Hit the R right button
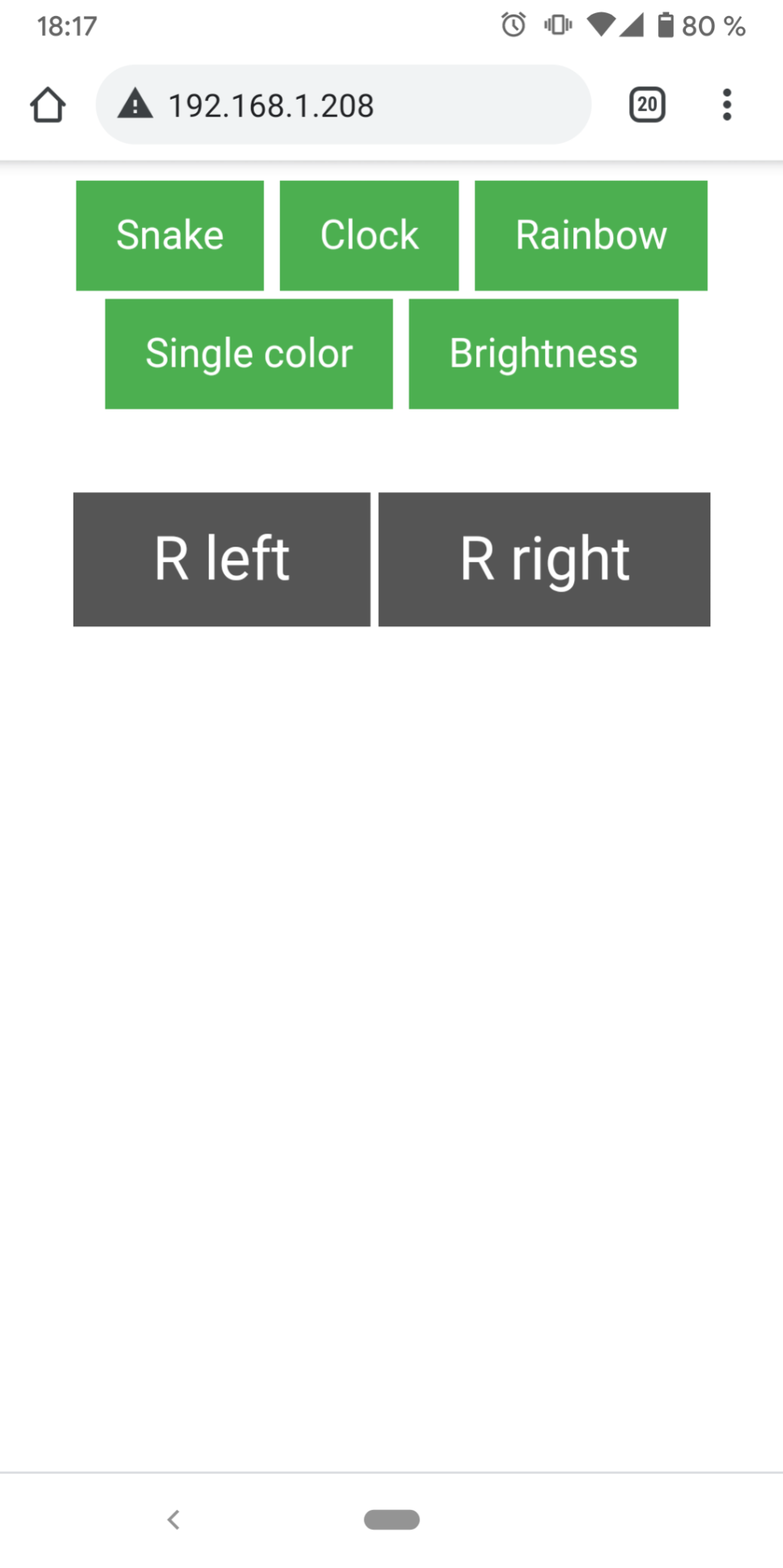783x1568 pixels. [x=543, y=559]
